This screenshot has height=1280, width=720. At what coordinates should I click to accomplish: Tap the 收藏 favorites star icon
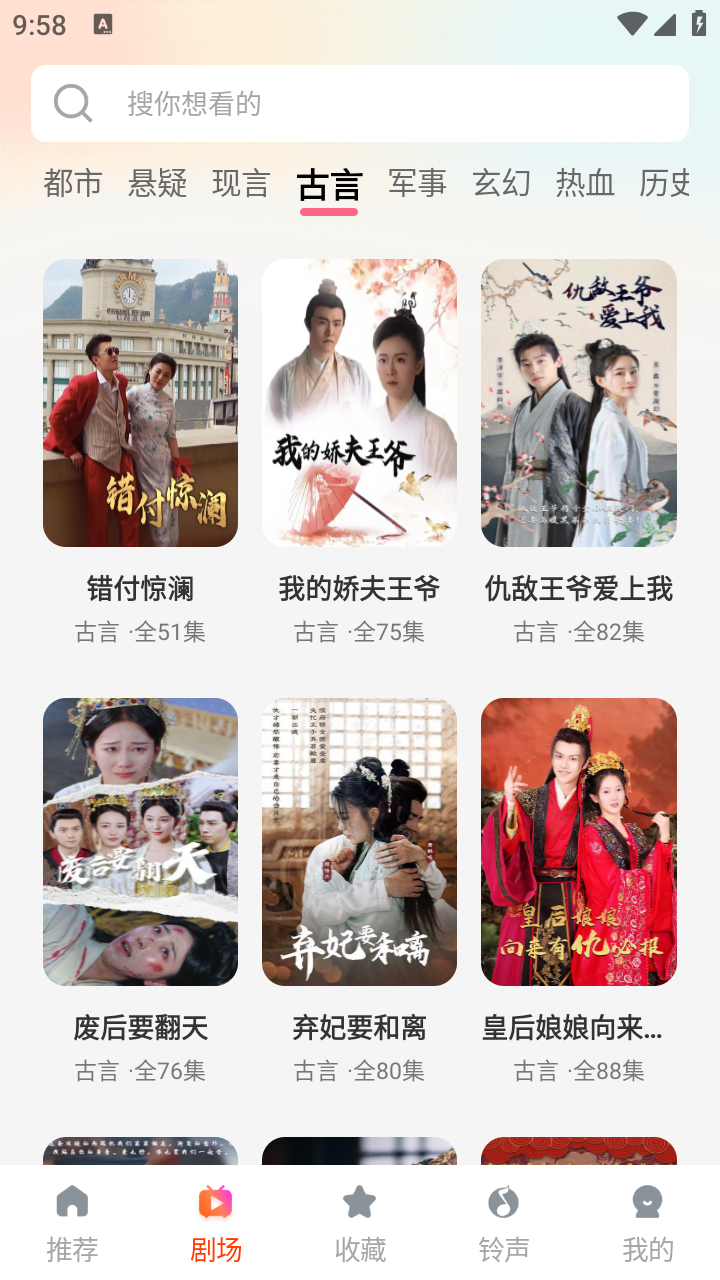coord(359,1200)
